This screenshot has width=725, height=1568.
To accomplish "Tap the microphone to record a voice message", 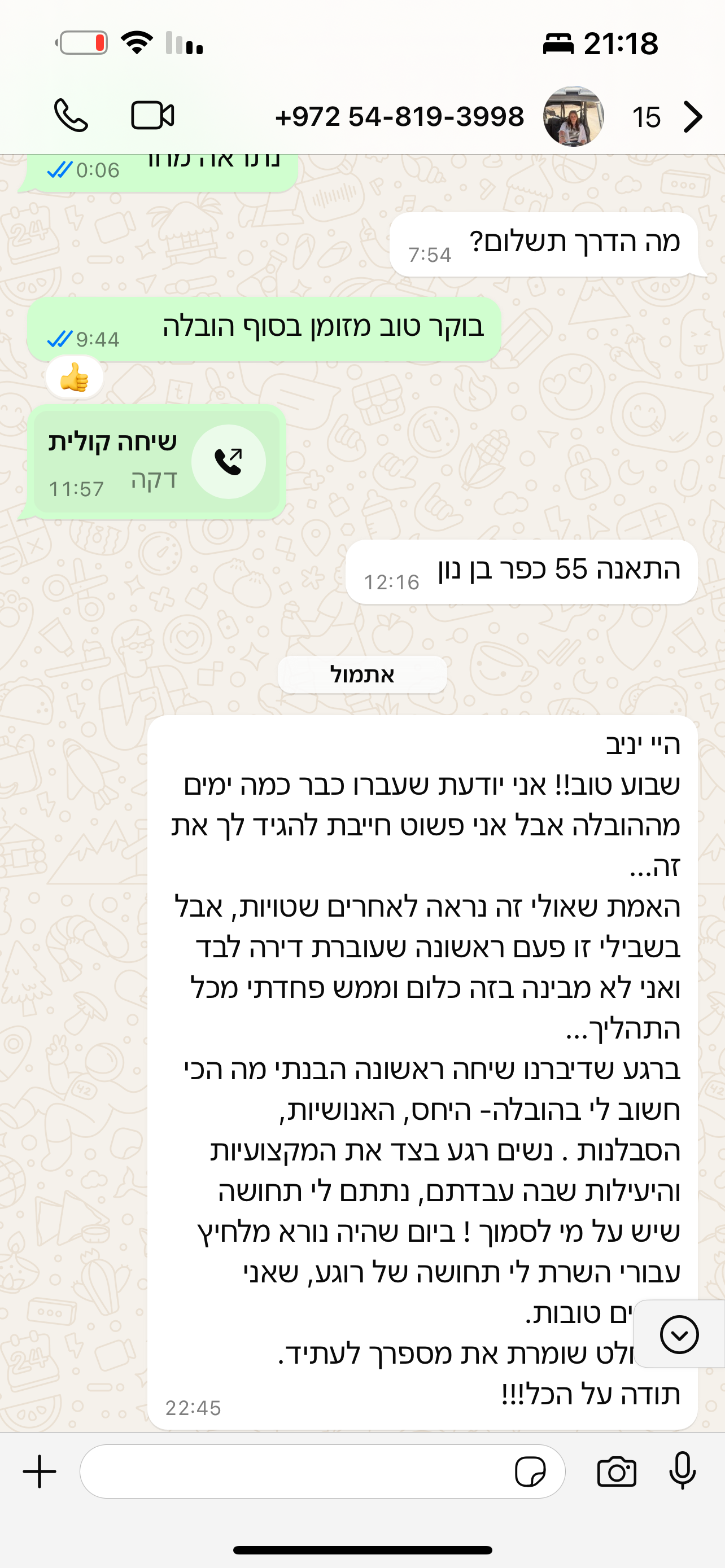I will [x=683, y=1470].
